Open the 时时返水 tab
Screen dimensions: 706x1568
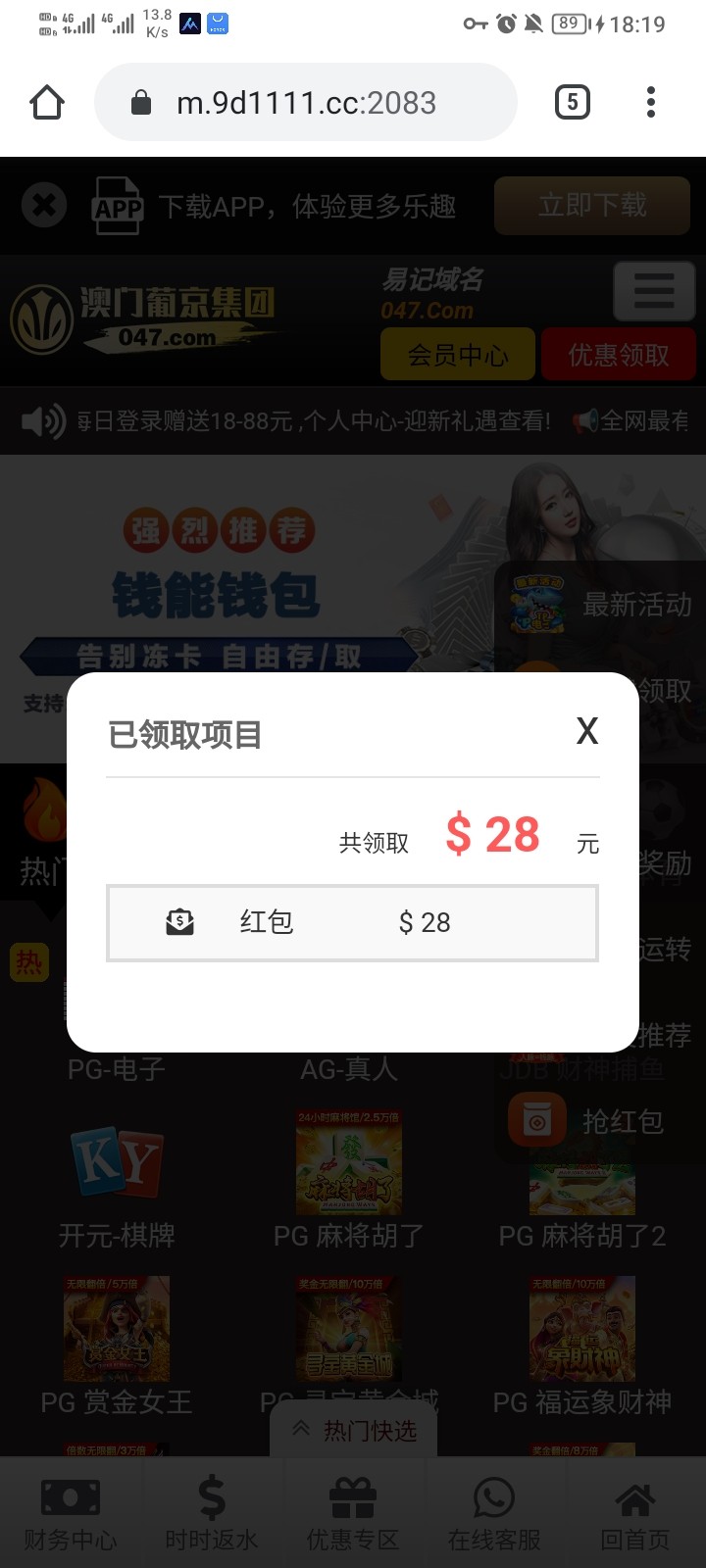[x=212, y=1513]
